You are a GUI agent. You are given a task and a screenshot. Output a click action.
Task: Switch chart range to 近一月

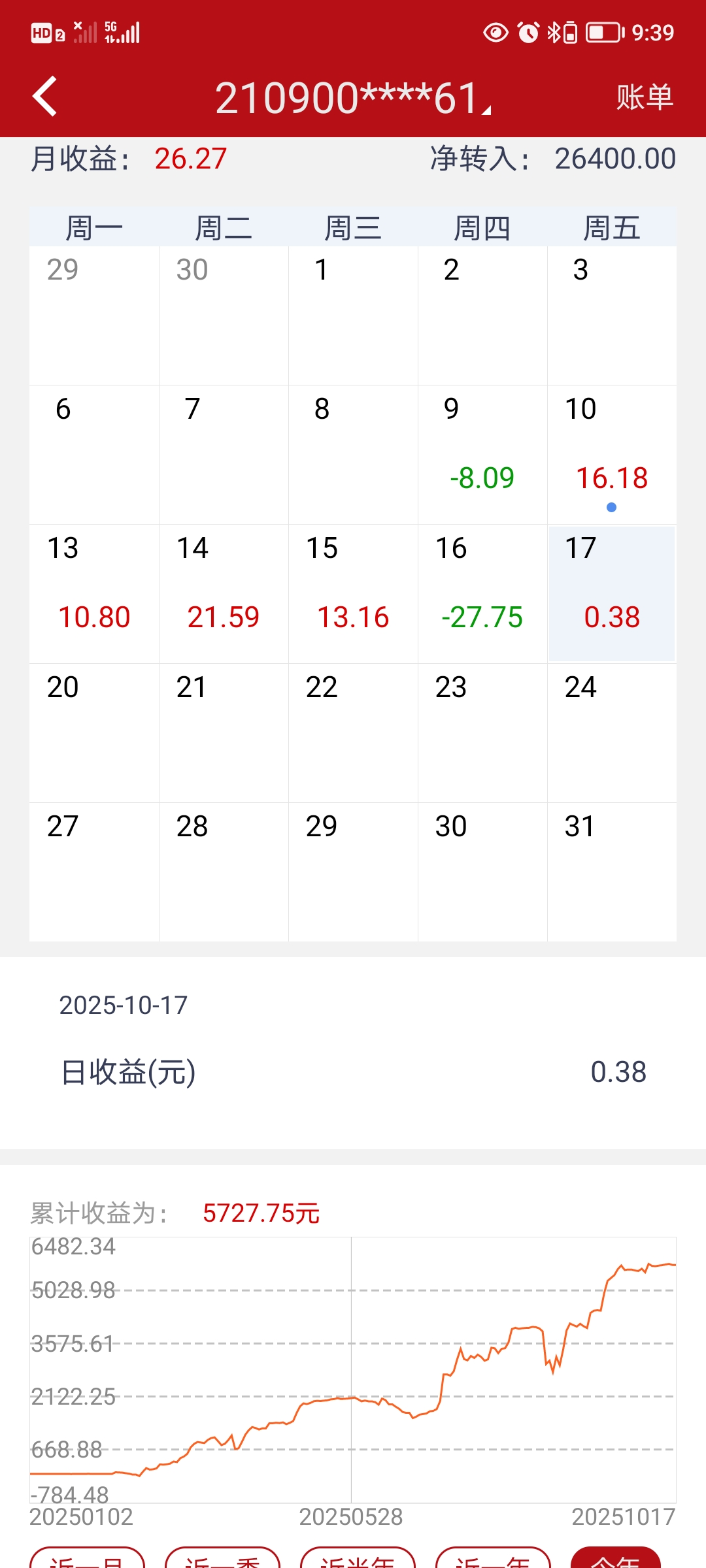pos(87,1558)
